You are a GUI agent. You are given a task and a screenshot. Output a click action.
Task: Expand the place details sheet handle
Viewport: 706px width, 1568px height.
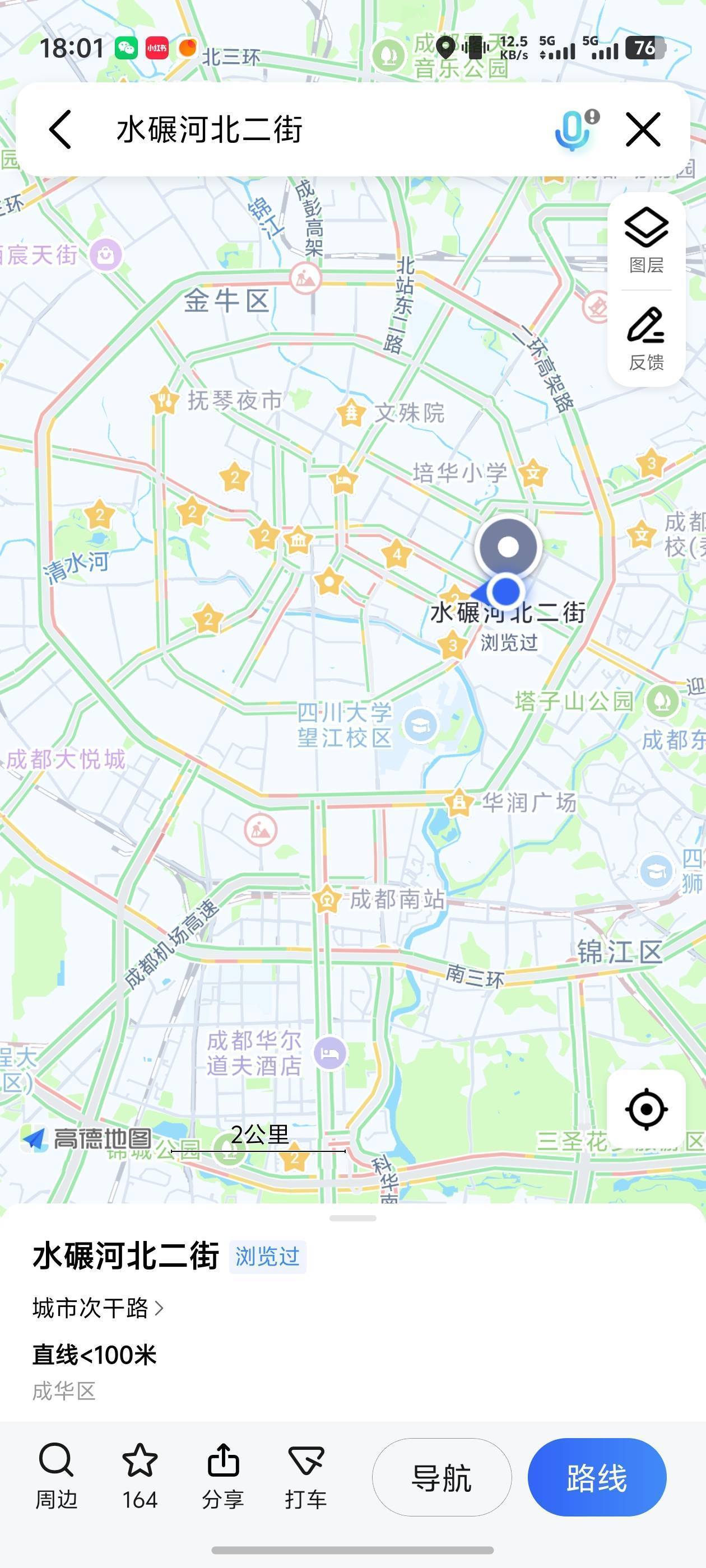pyautogui.click(x=352, y=1218)
